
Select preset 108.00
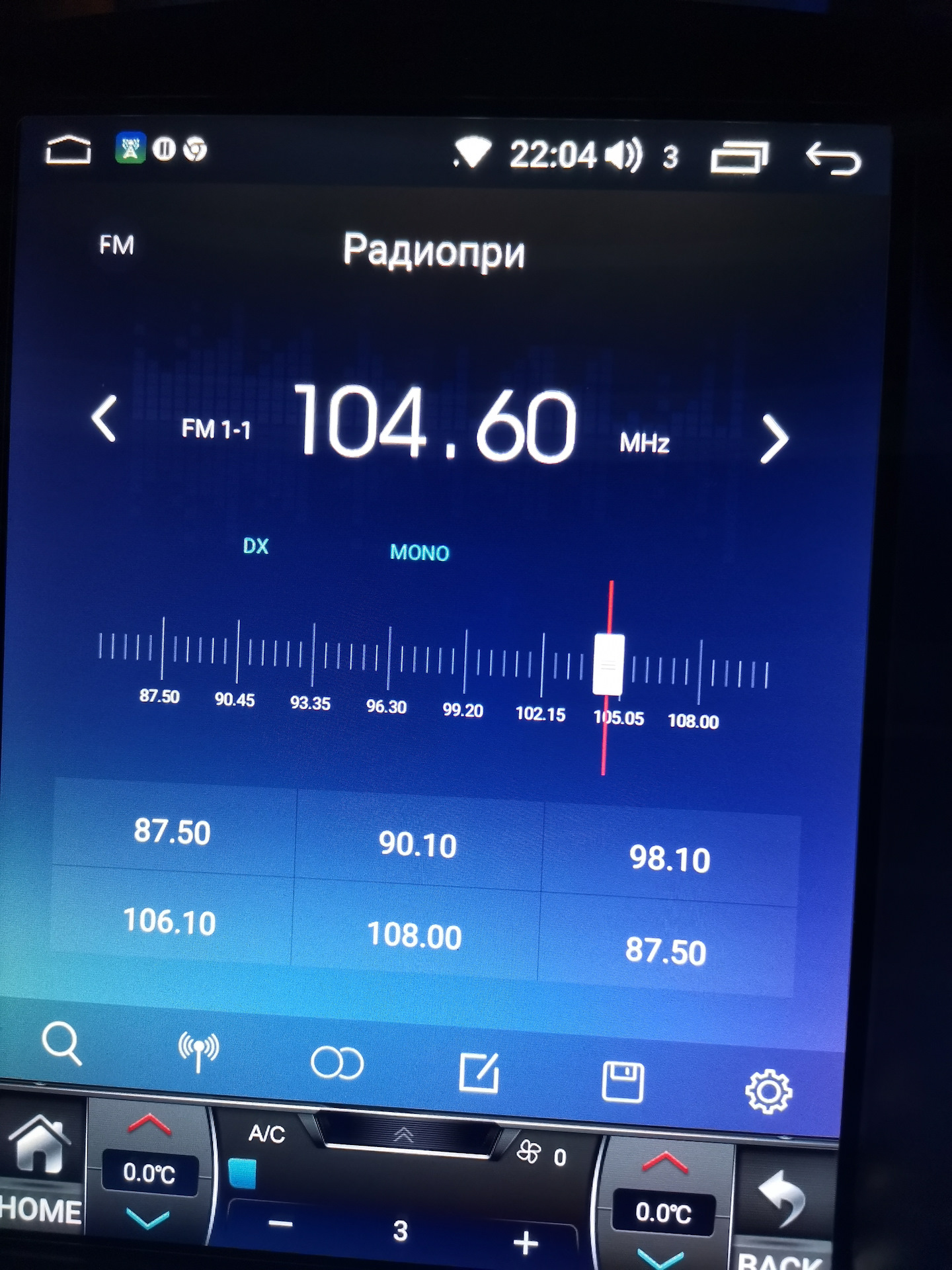pos(414,935)
